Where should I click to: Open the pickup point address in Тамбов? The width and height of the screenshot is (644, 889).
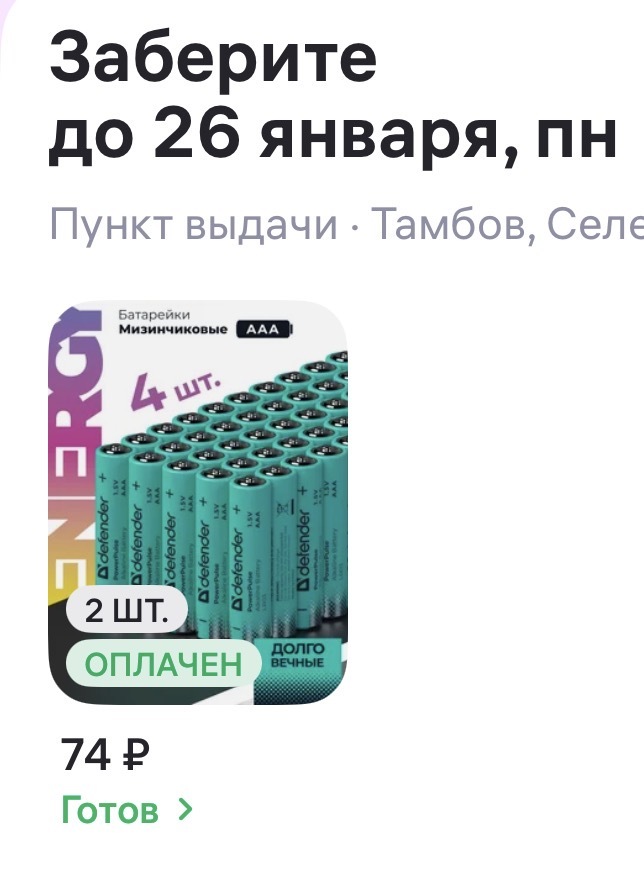click(345, 227)
